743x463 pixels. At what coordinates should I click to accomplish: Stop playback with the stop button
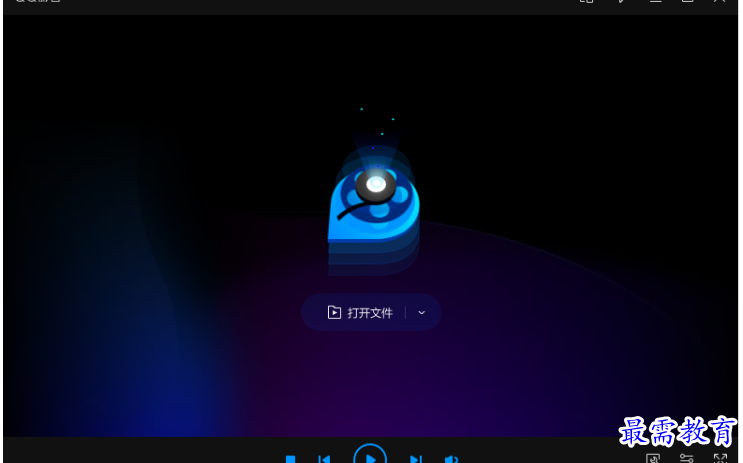coord(291,459)
